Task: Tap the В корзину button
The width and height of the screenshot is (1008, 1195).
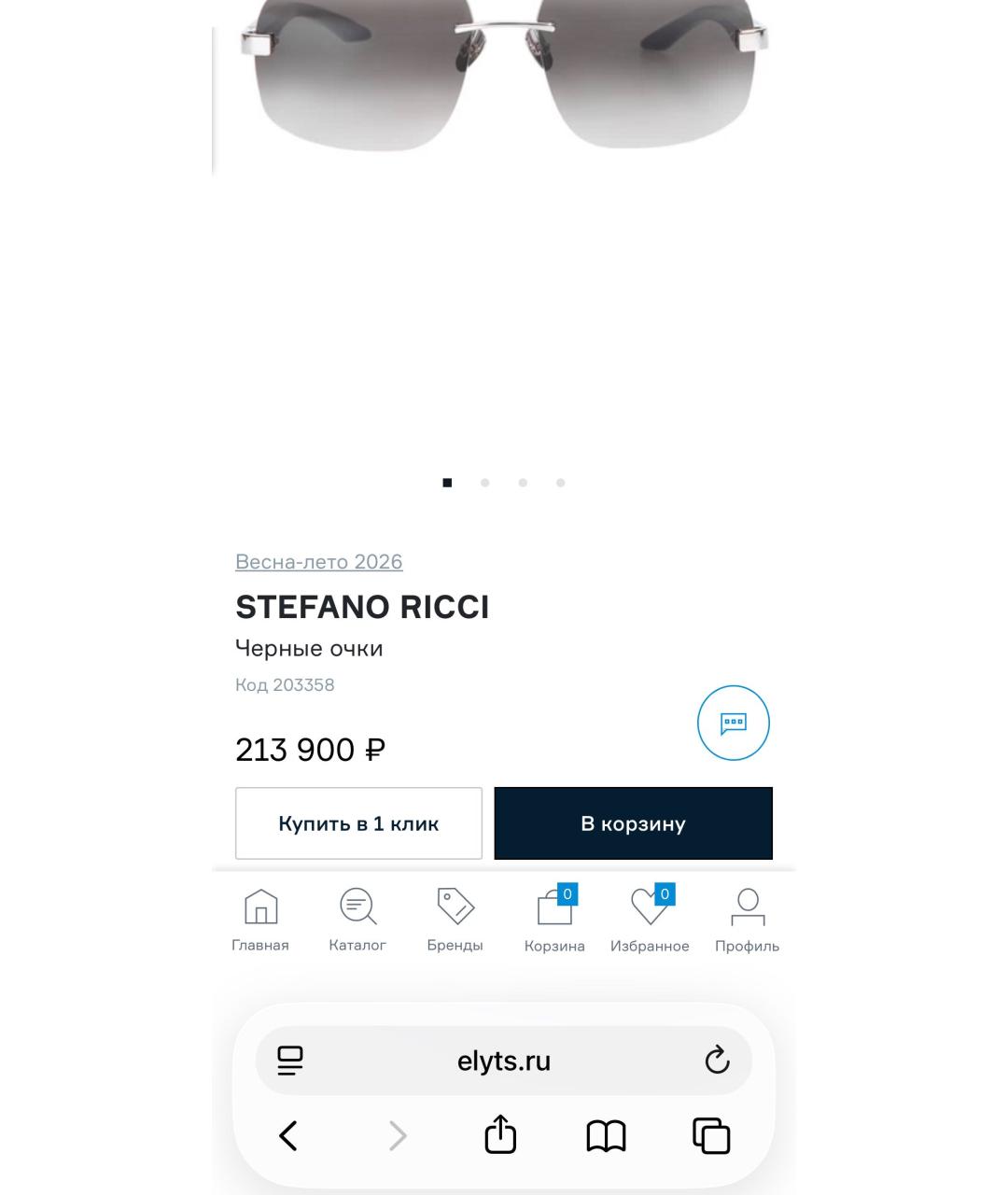Action: click(633, 823)
